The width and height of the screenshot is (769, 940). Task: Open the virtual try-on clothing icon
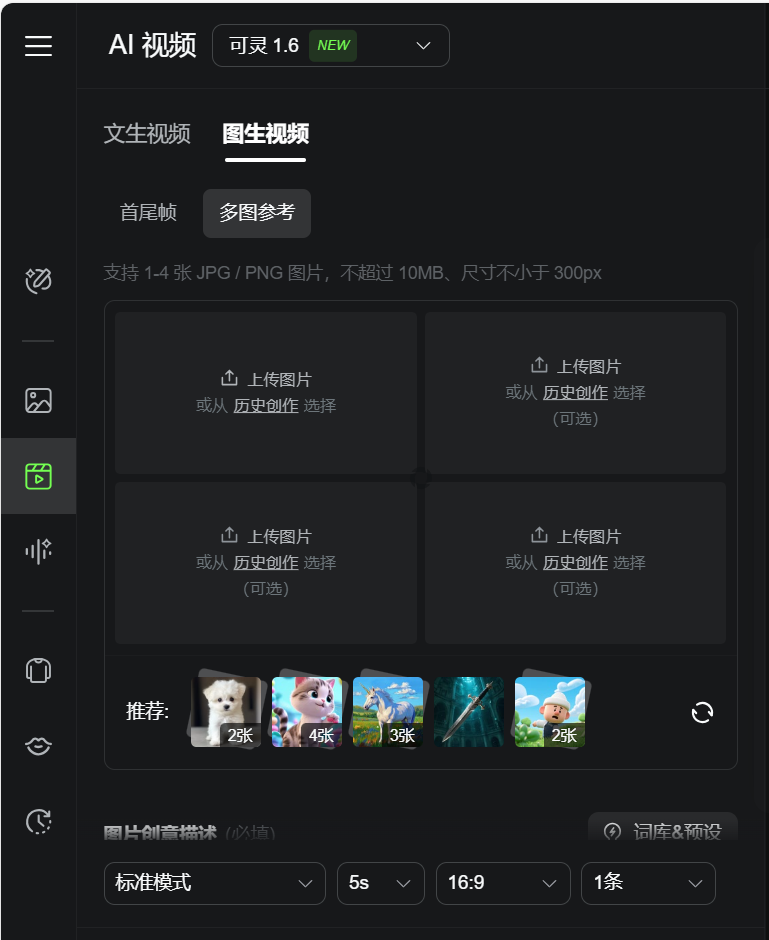point(38,670)
